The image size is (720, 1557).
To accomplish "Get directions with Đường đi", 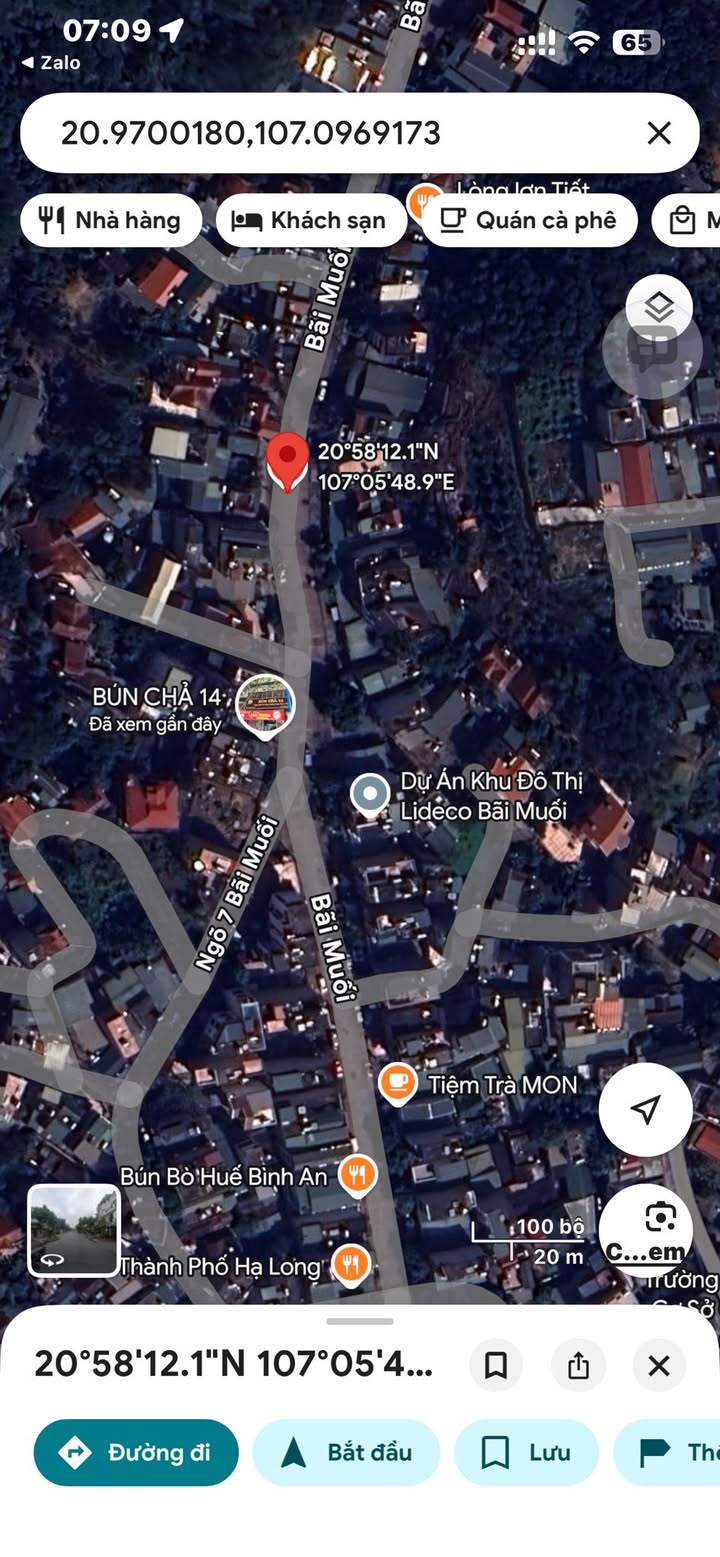I will [136, 1452].
